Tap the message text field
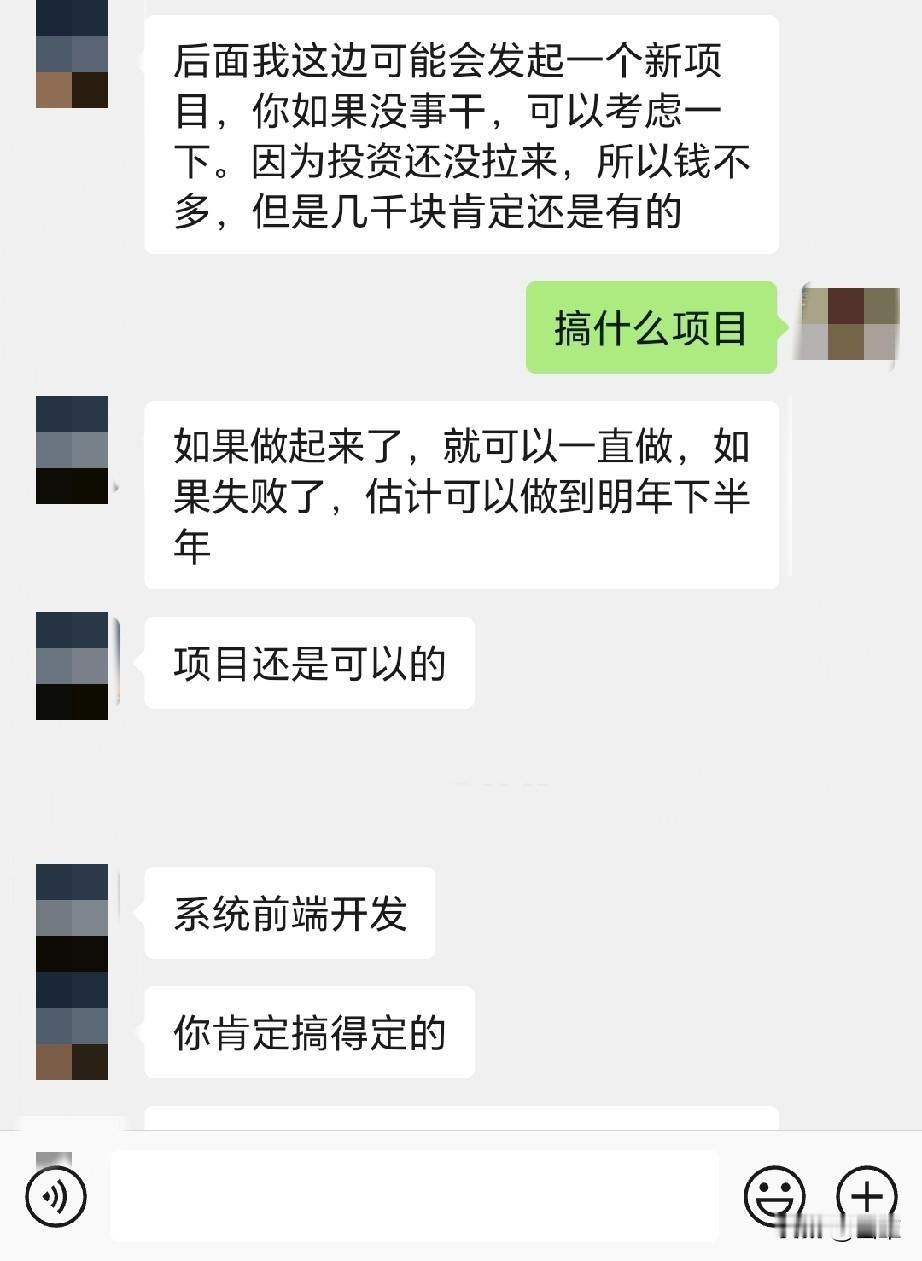Viewport: 922px width, 1261px height. pos(414,1196)
